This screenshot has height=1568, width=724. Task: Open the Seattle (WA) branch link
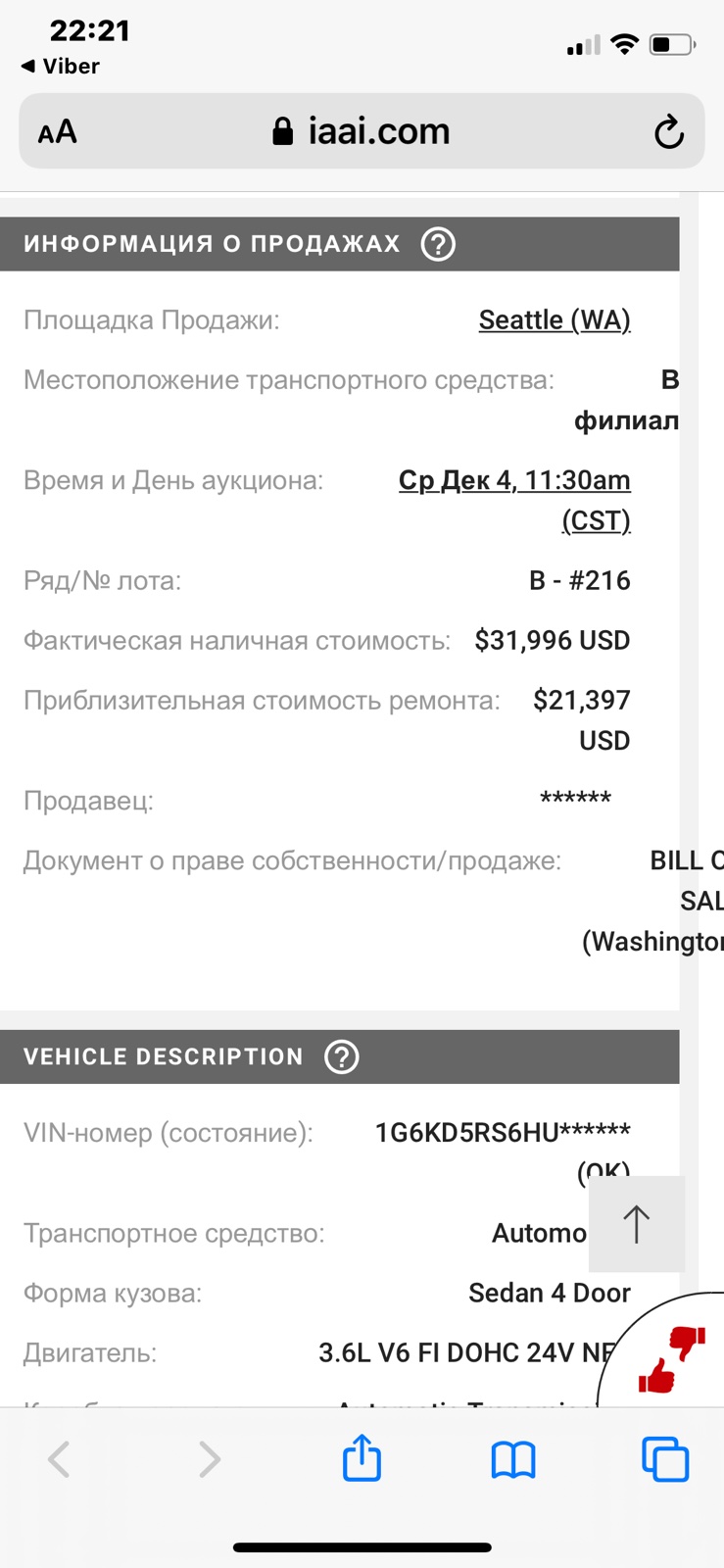point(555,320)
